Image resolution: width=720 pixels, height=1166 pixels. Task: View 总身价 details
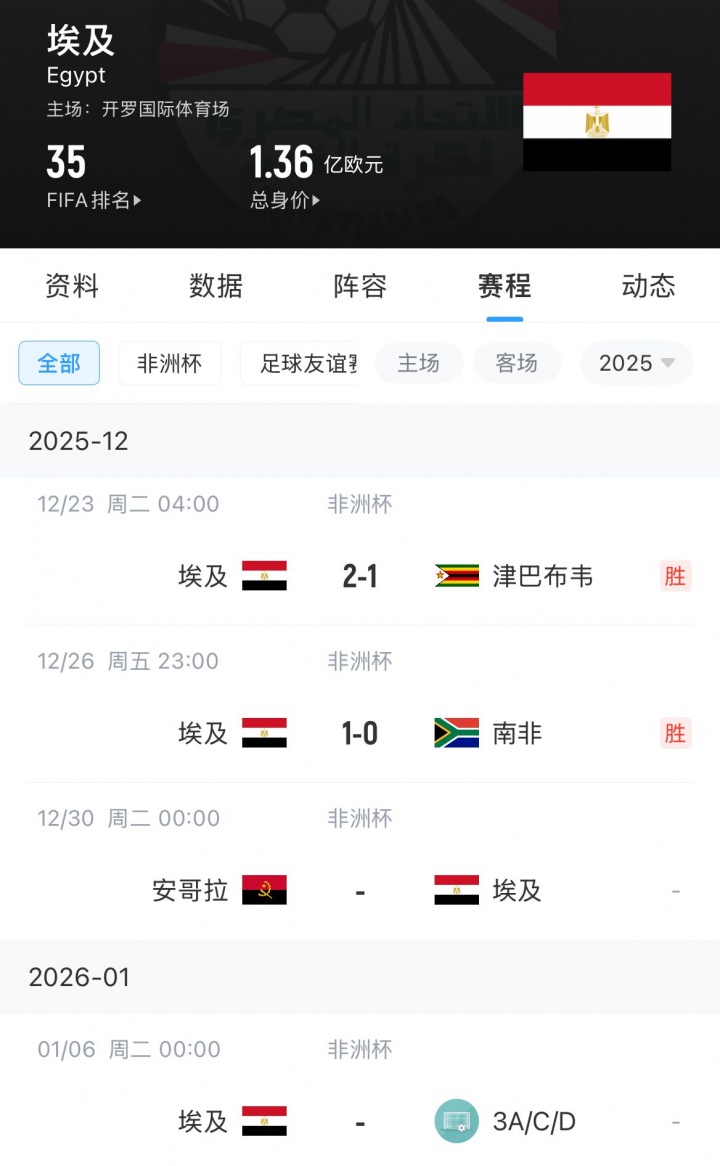pyautogui.click(x=285, y=200)
